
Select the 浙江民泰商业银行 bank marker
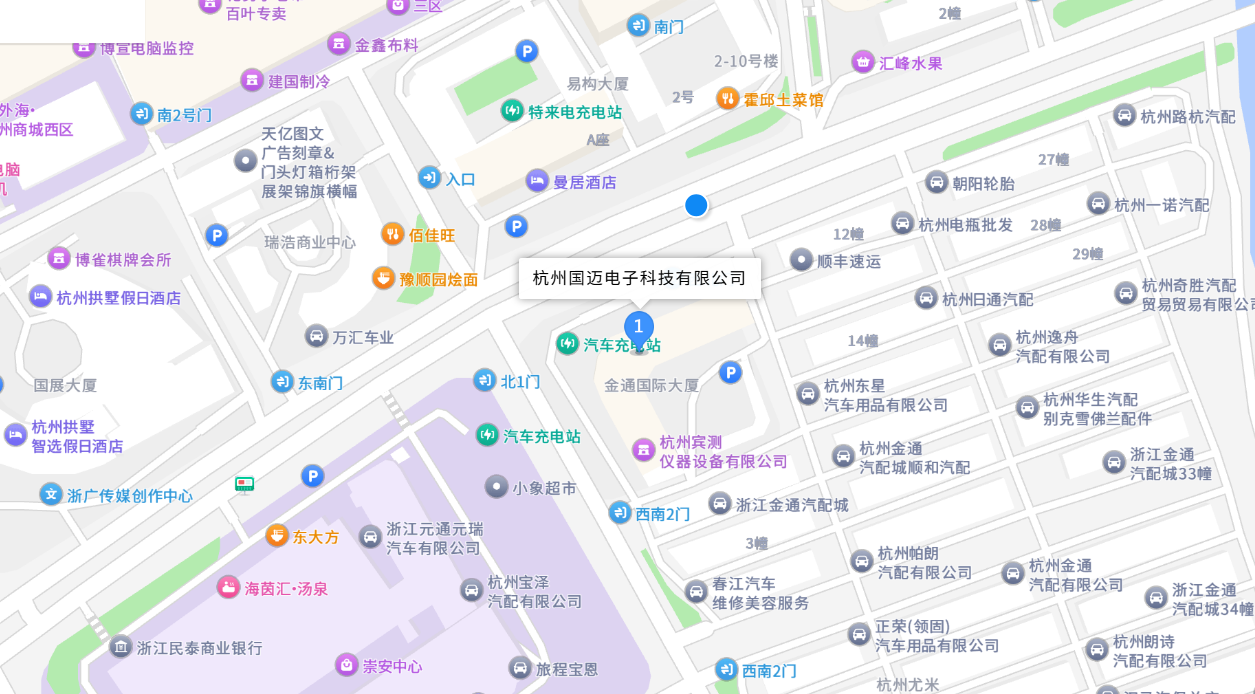[120, 647]
